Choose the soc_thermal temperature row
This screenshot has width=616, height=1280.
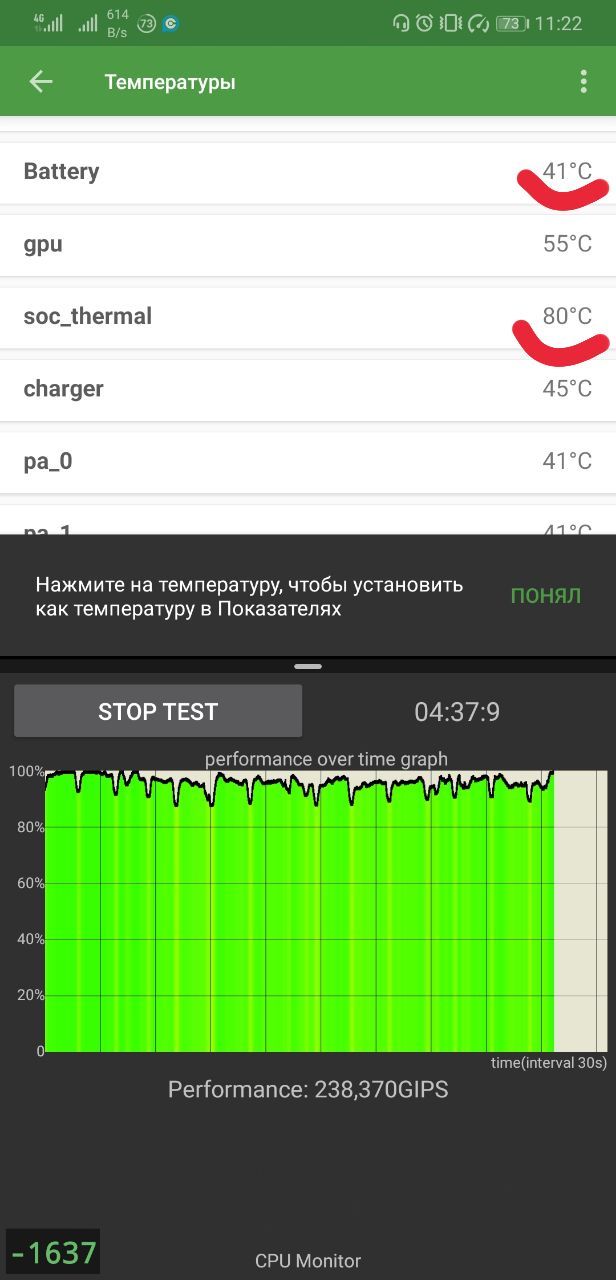coord(308,317)
